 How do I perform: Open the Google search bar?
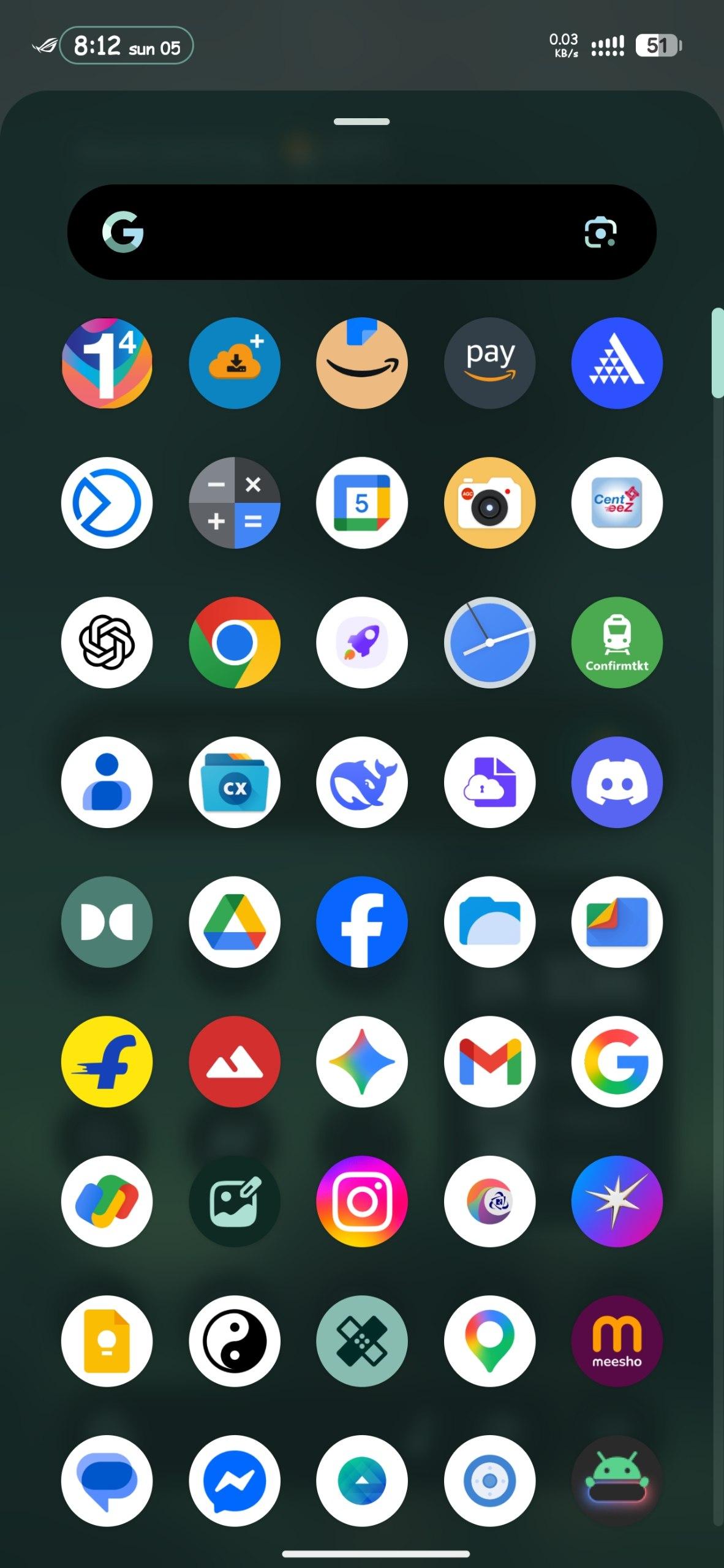(343, 232)
